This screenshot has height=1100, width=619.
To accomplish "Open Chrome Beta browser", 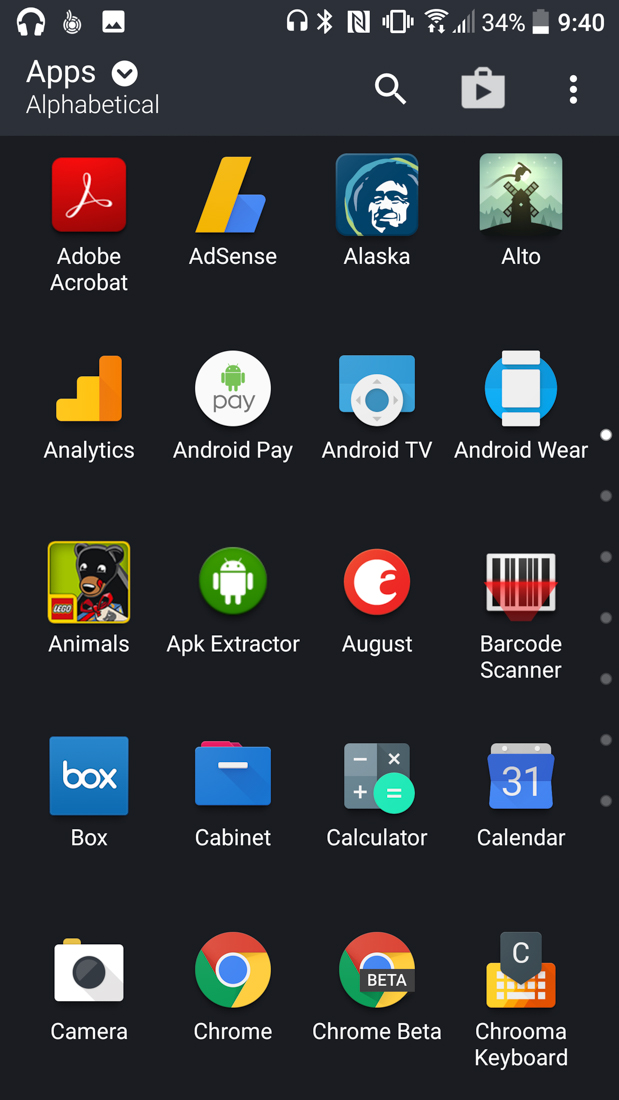I will click(x=377, y=971).
